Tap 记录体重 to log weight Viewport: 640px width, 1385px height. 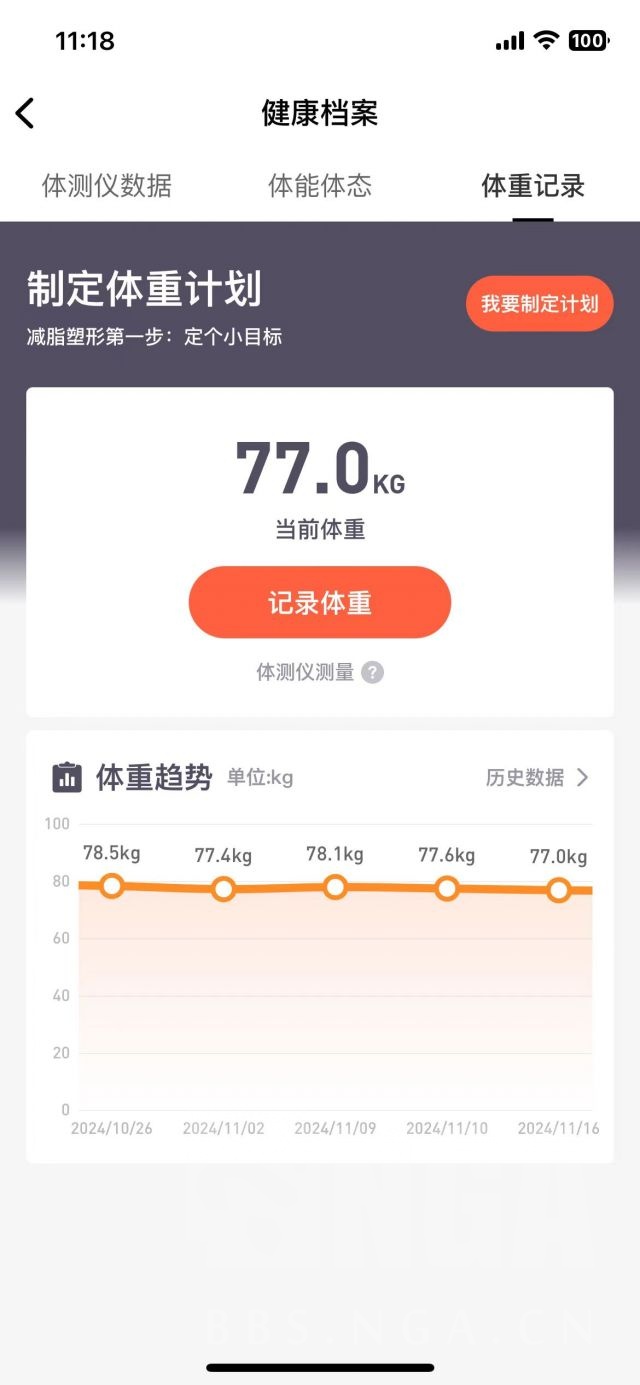click(x=320, y=602)
